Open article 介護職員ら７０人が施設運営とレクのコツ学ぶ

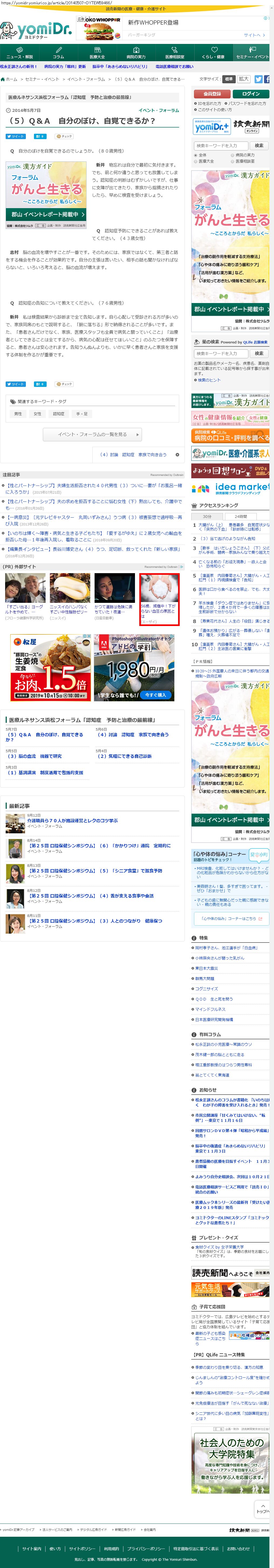[72, 820]
